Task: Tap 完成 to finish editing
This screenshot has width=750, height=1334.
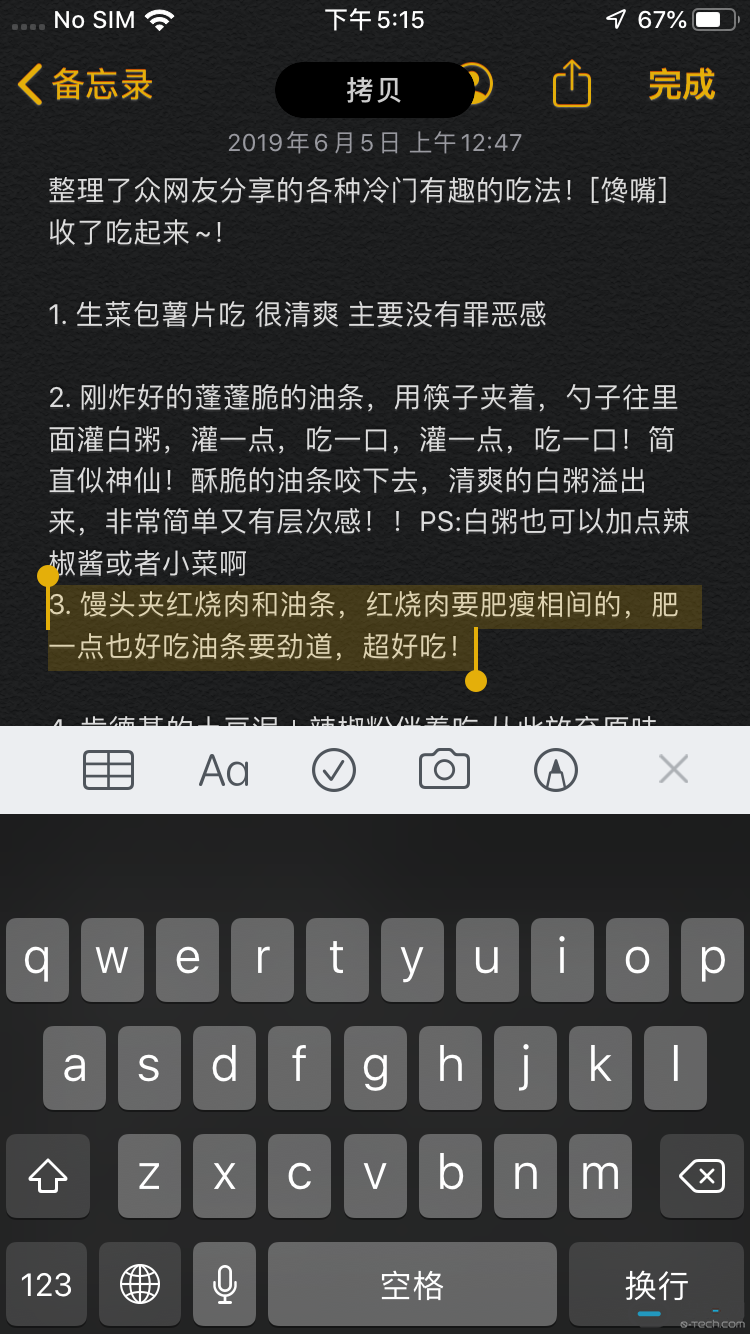Action: (681, 85)
